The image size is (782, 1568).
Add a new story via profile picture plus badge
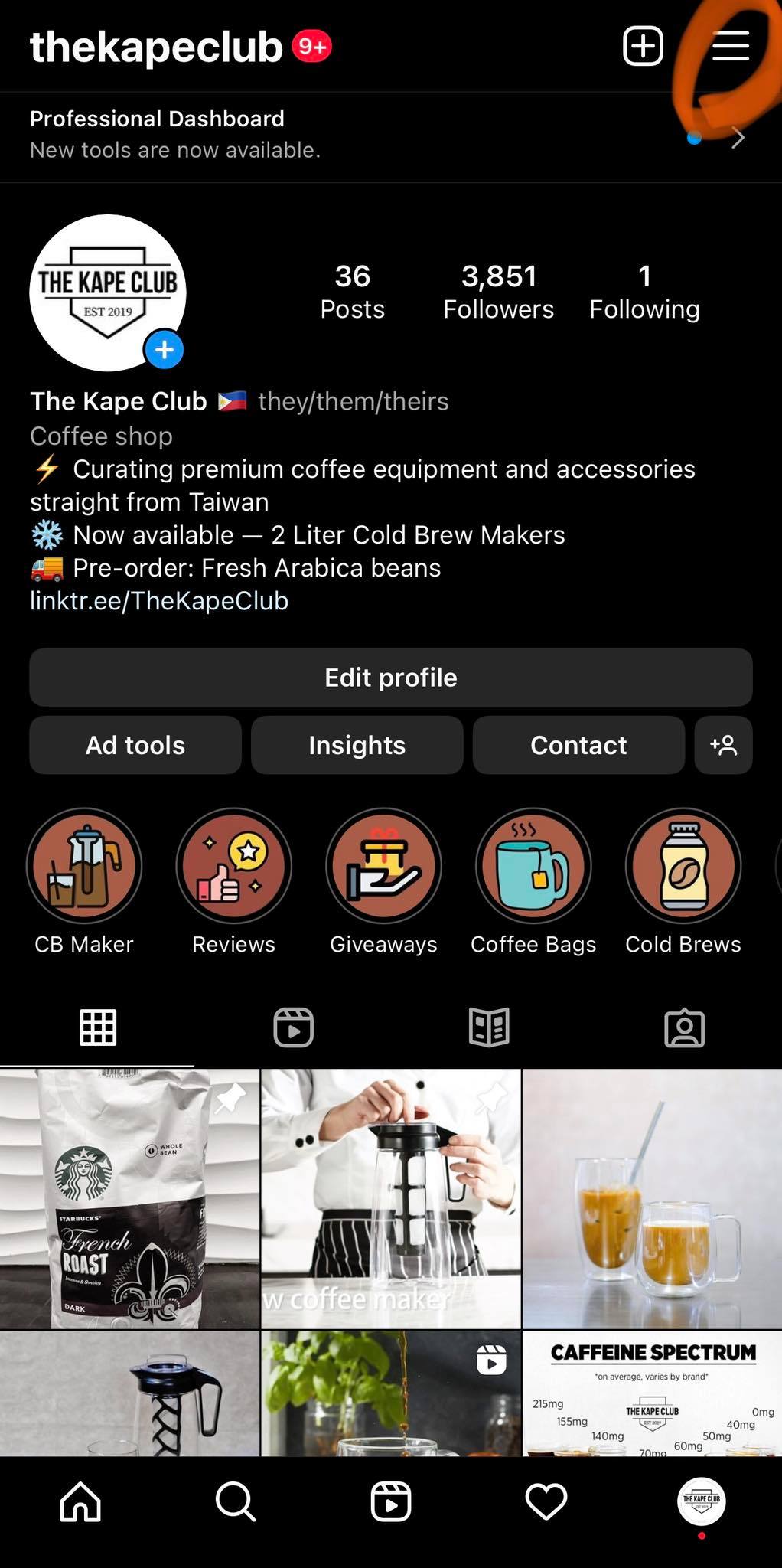click(163, 350)
